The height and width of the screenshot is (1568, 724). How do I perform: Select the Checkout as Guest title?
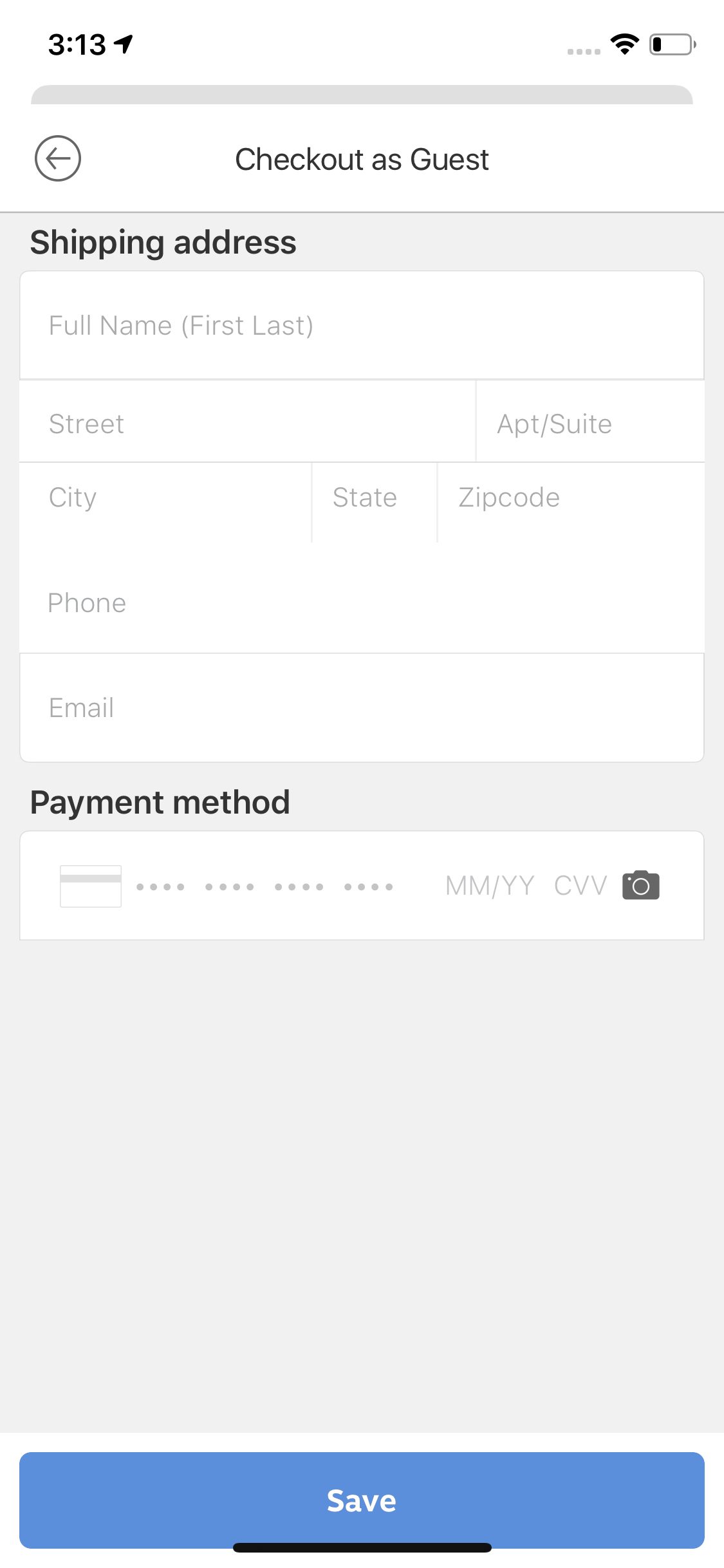(x=362, y=159)
